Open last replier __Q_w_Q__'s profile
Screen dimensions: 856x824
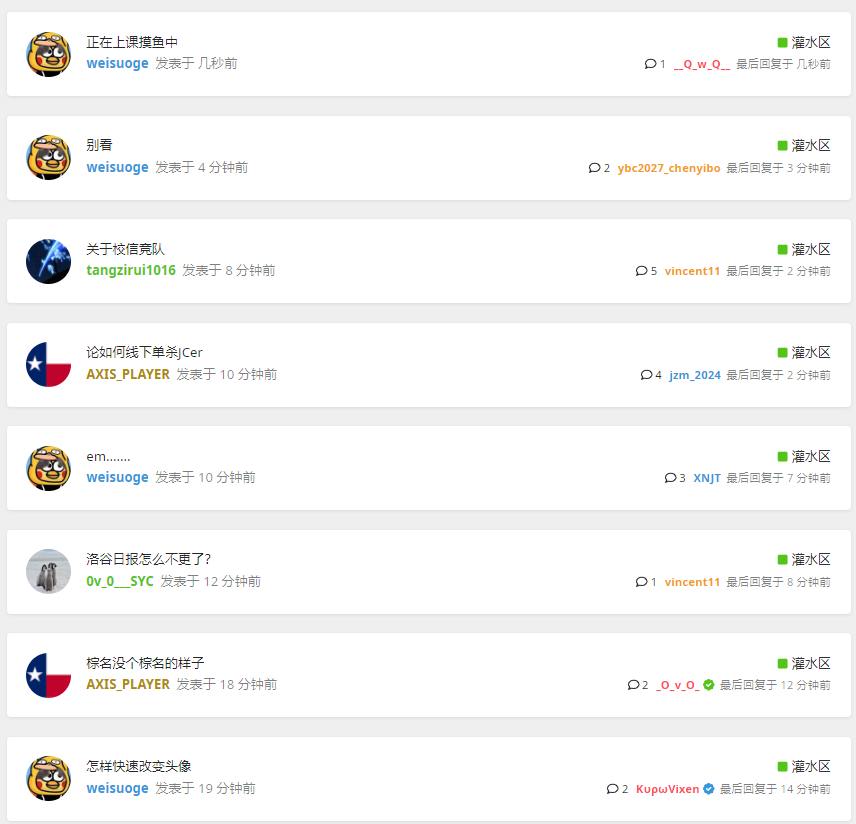[x=701, y=64]
